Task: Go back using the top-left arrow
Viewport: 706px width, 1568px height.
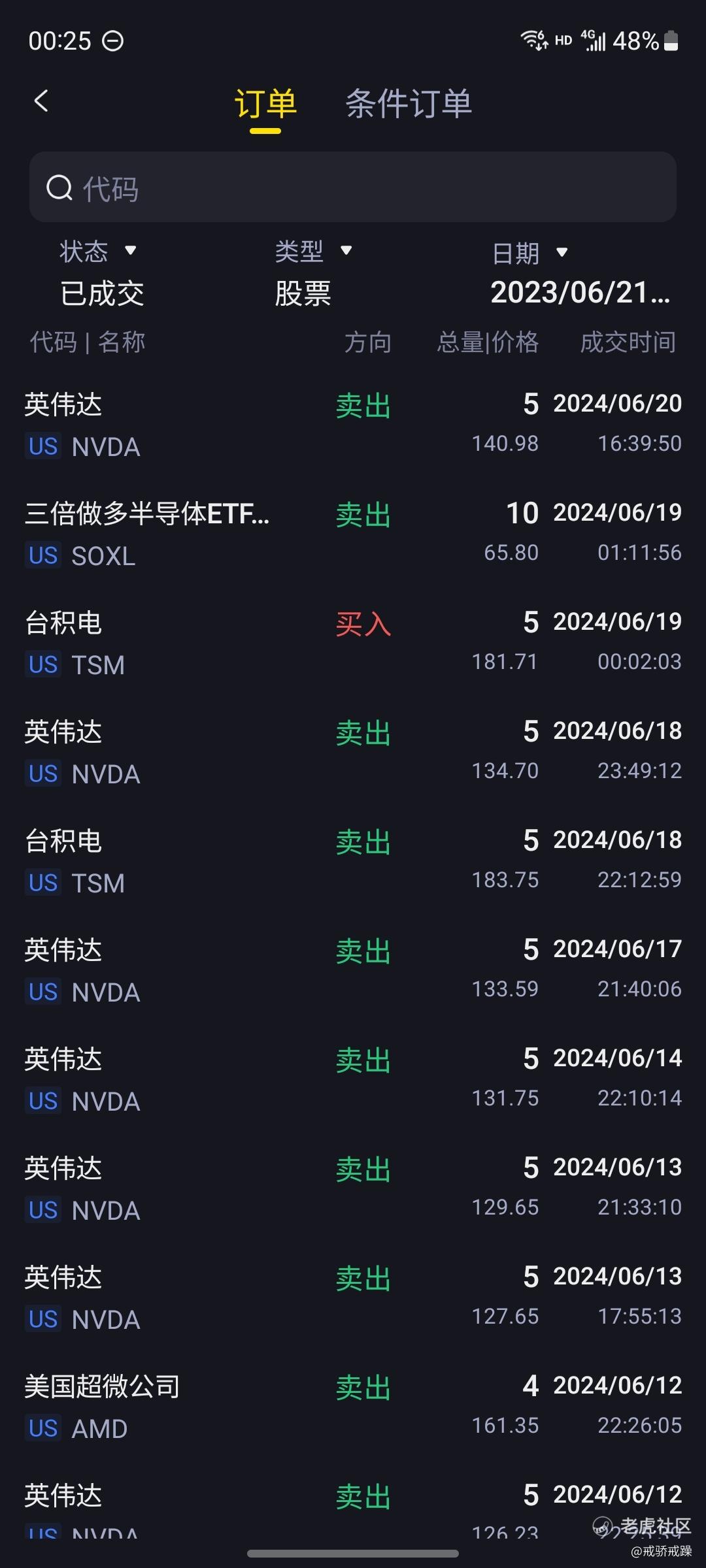Action: point(41,101)
